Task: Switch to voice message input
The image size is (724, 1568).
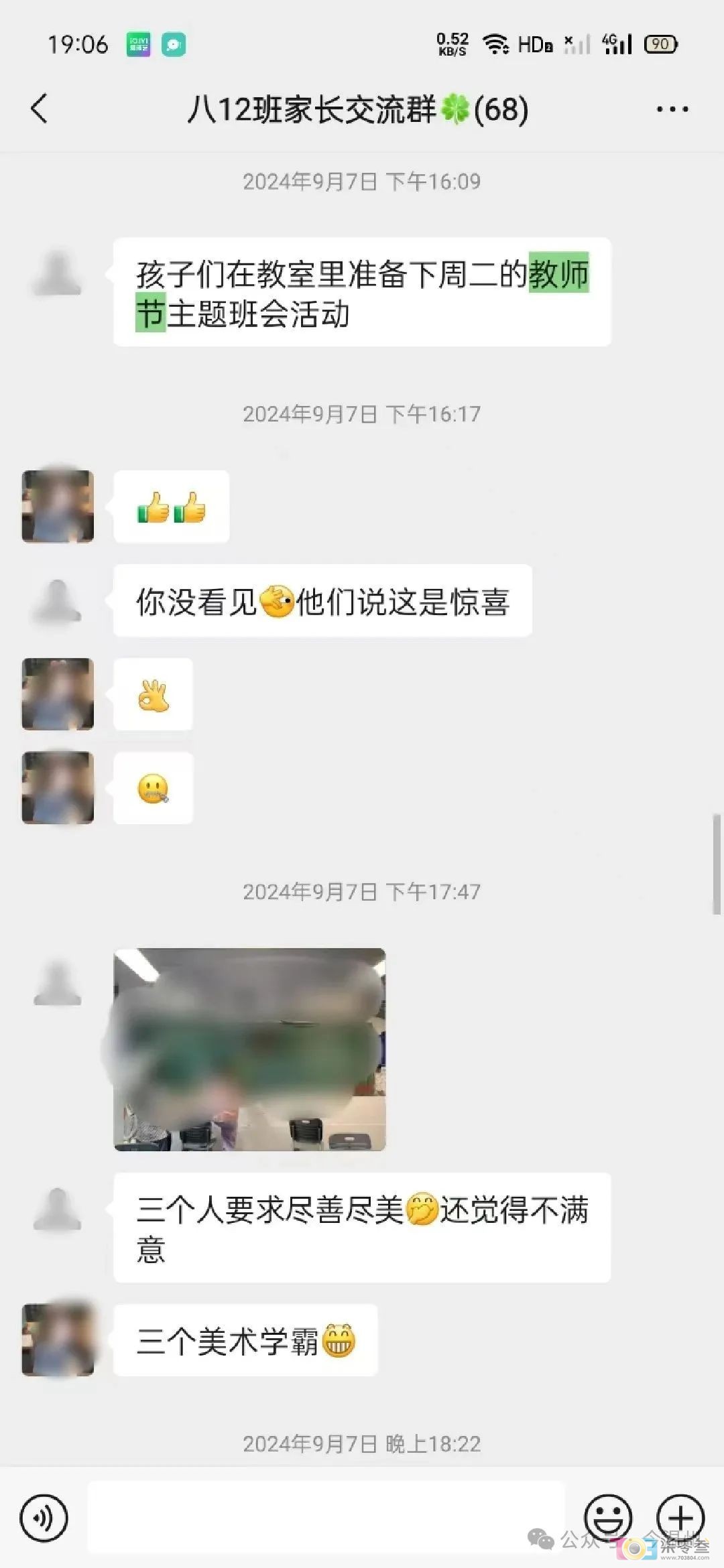Action: point(44,1518)
